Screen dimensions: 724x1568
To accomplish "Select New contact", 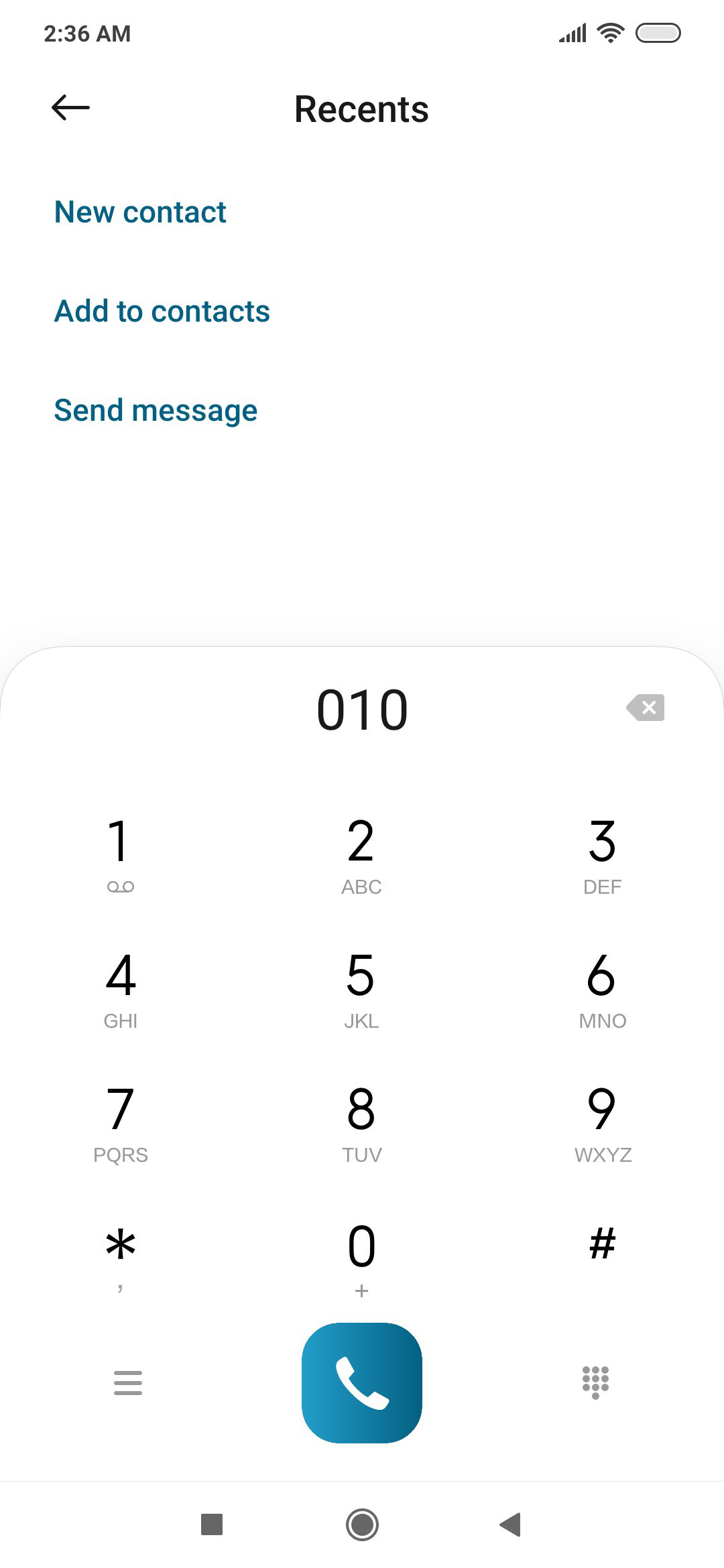I will pyautogui.click(x=140, y=212).
